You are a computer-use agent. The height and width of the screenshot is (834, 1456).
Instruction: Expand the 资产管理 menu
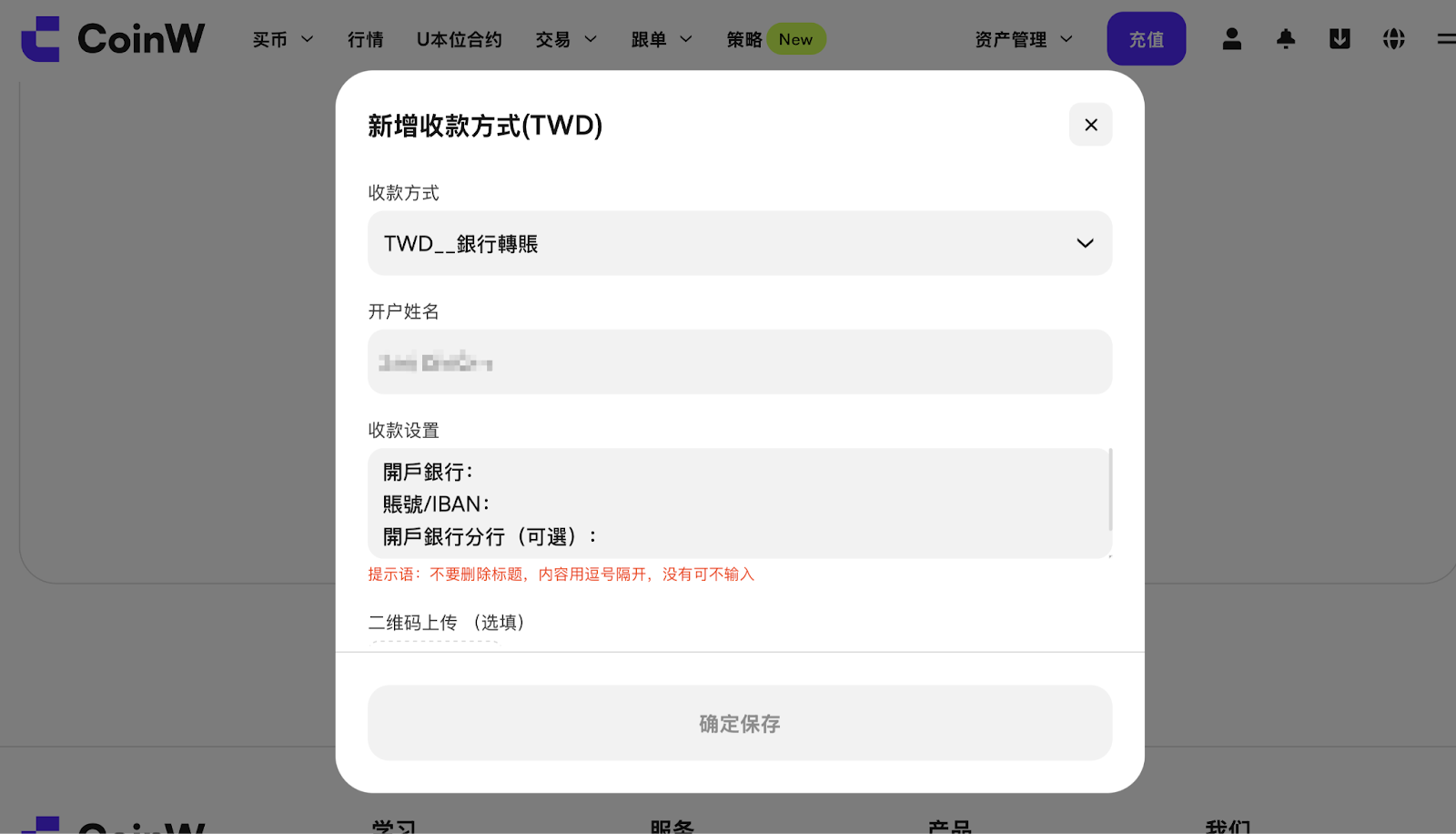coord(1024,39)
